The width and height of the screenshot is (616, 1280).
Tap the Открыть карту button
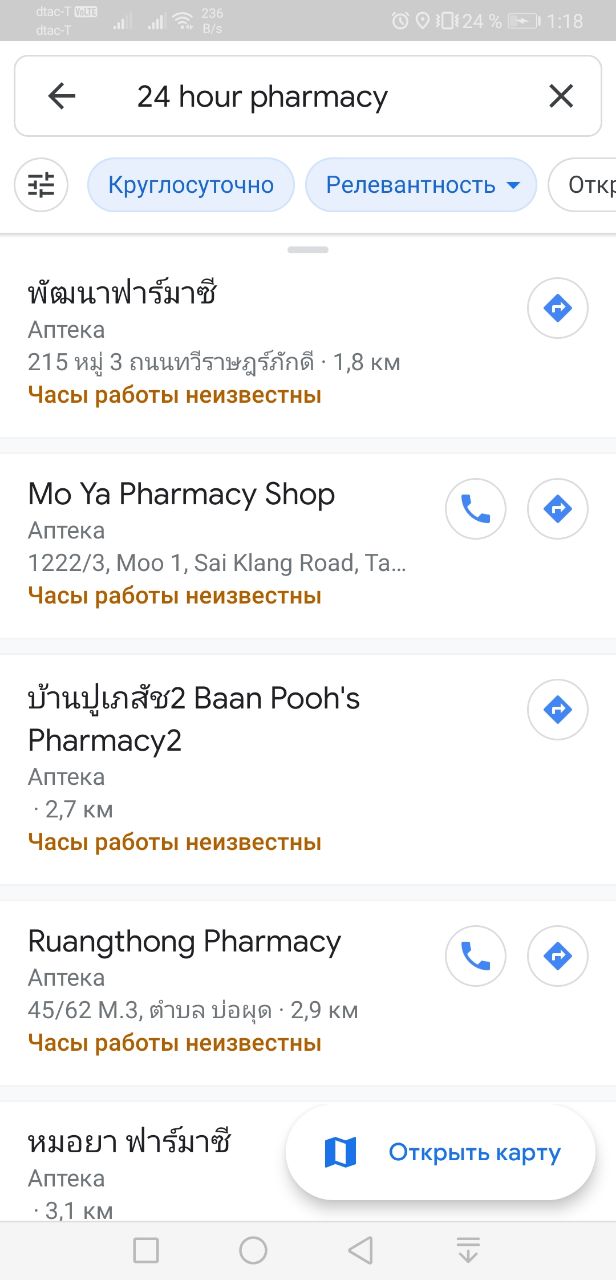441,1152
